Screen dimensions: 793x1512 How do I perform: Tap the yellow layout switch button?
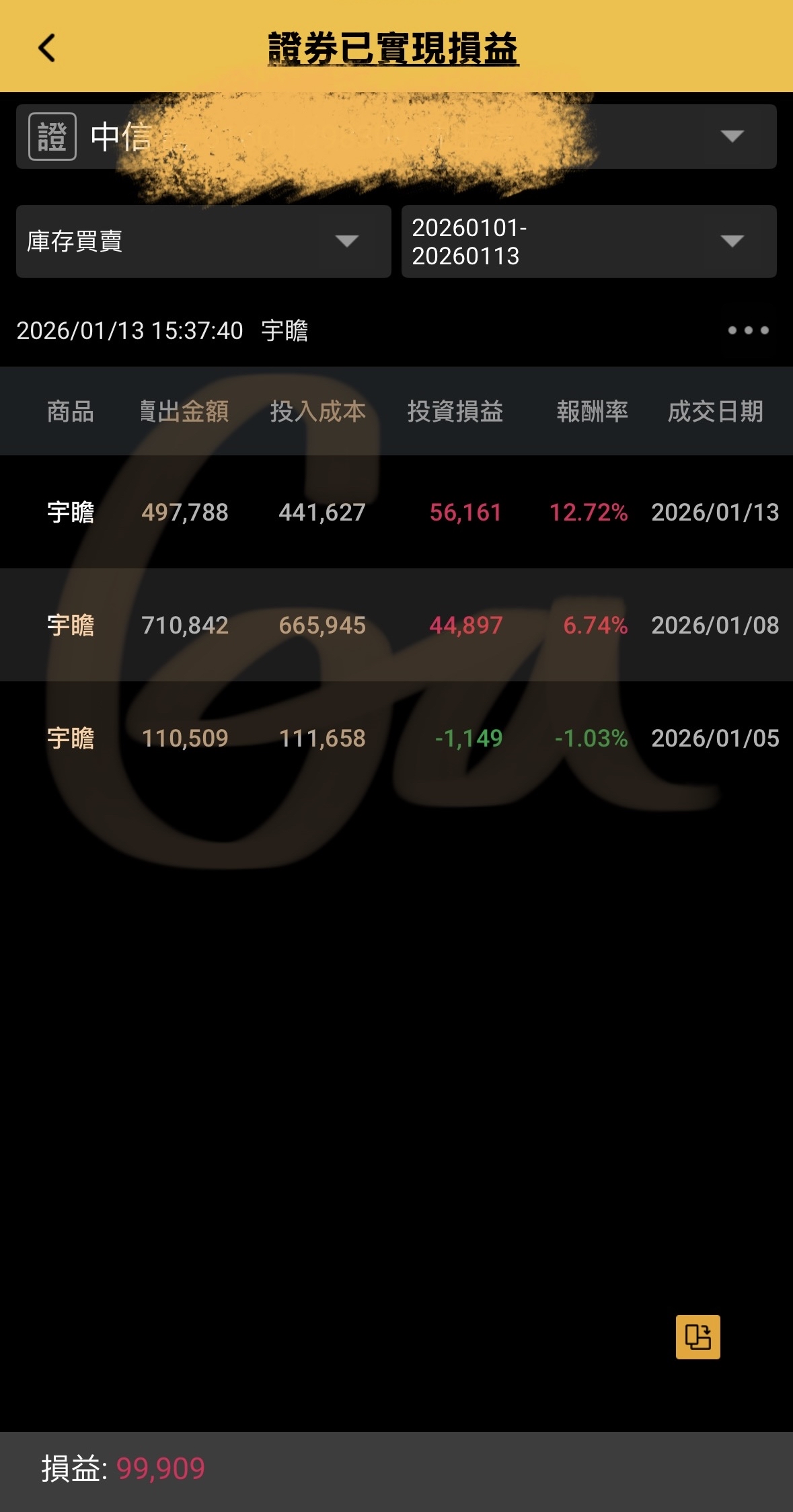tap(697, 1336)
